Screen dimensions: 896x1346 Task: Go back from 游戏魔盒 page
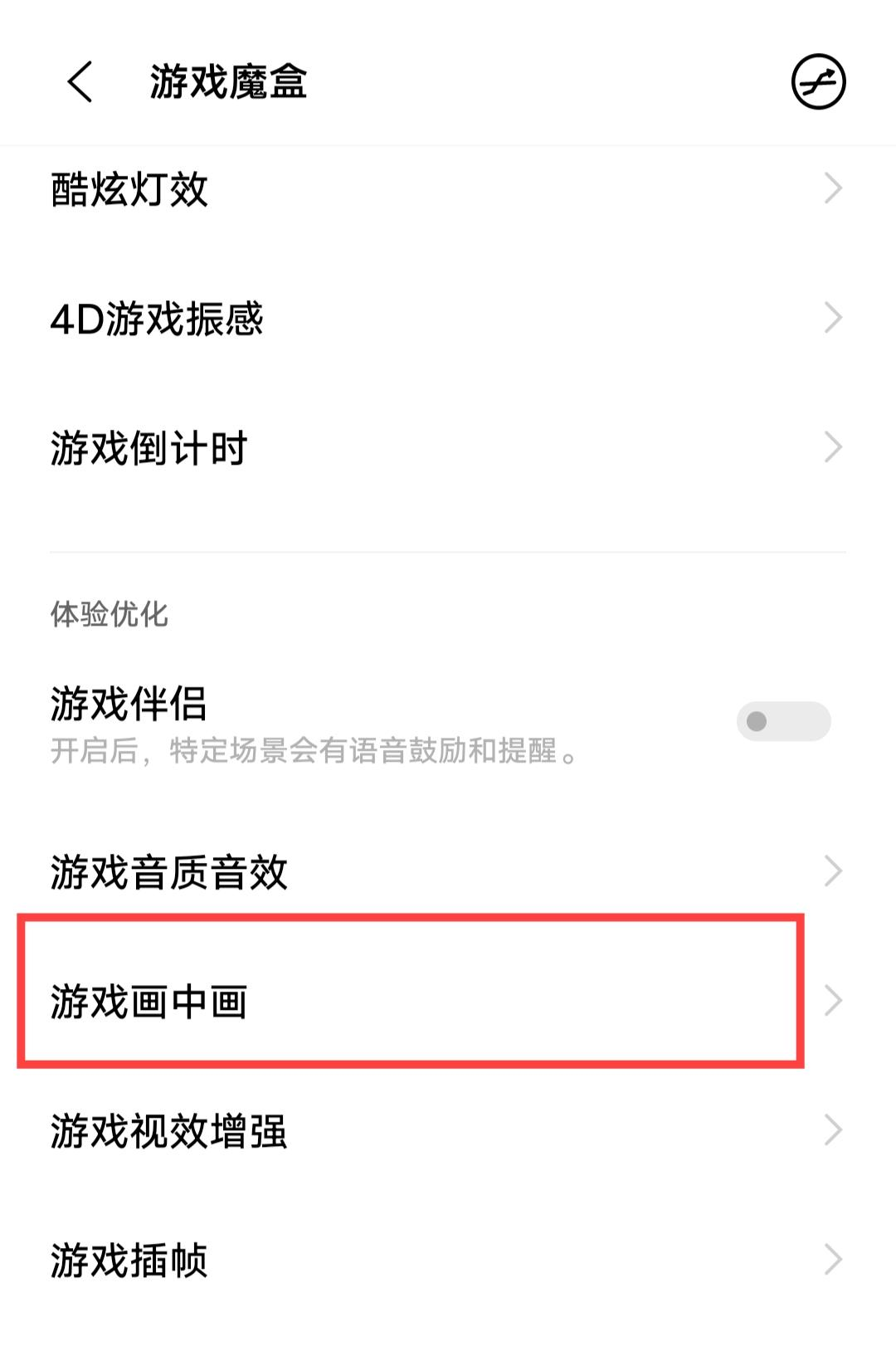(80, 82)
